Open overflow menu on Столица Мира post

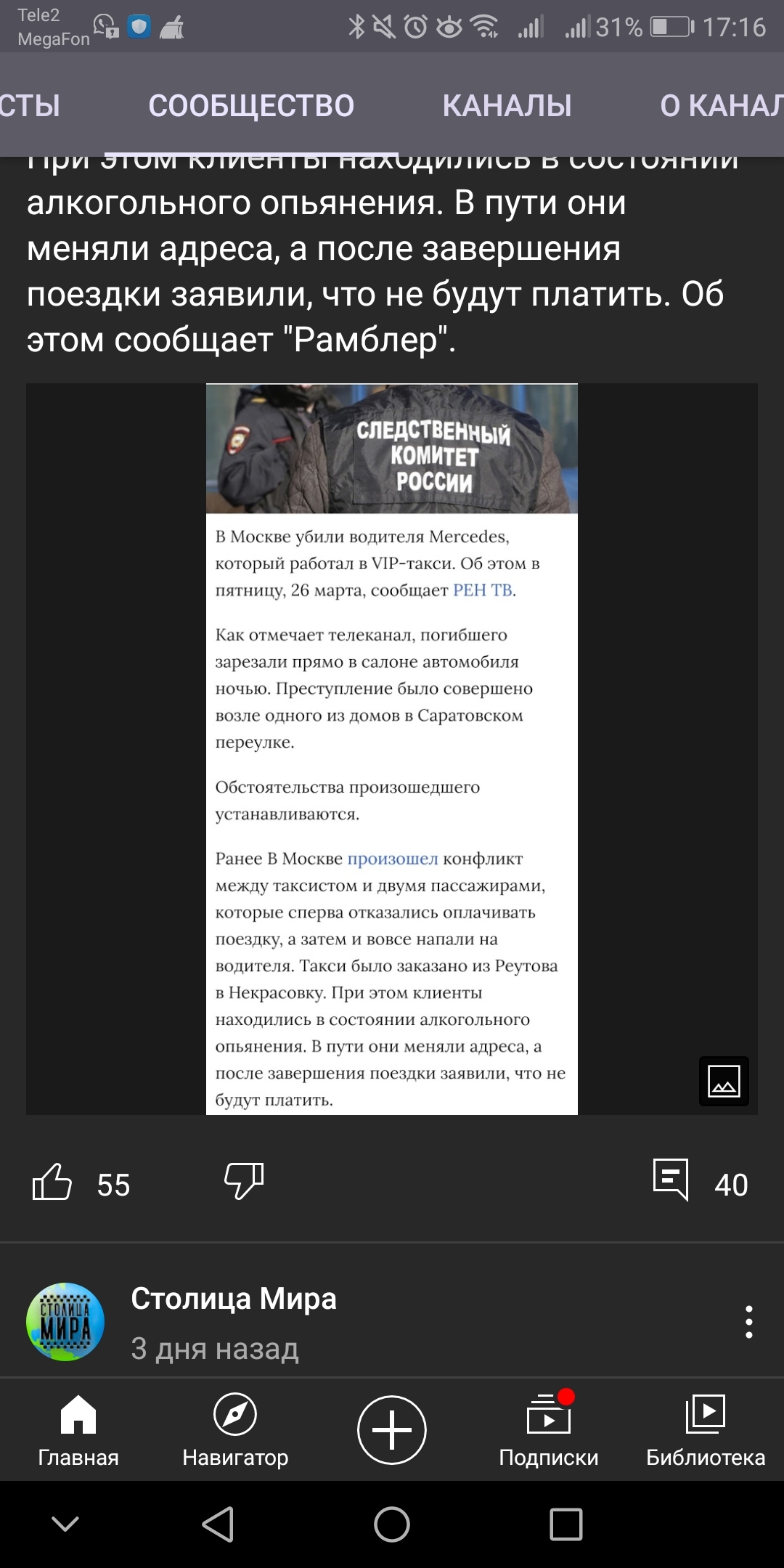click(x=748, y=1322)
